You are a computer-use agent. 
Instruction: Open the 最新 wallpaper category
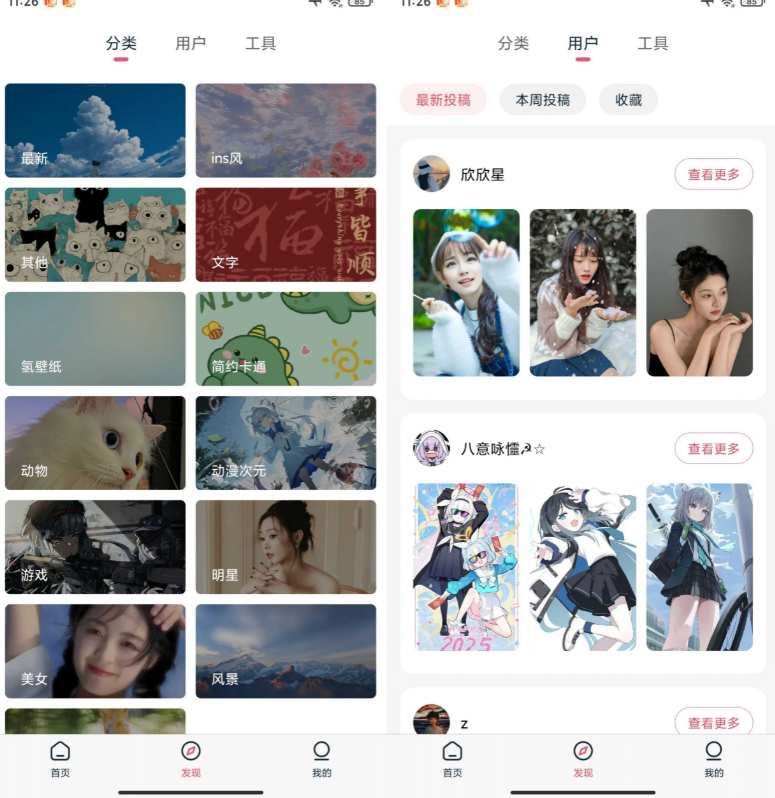pyautogui.click(x=95, y=130)
